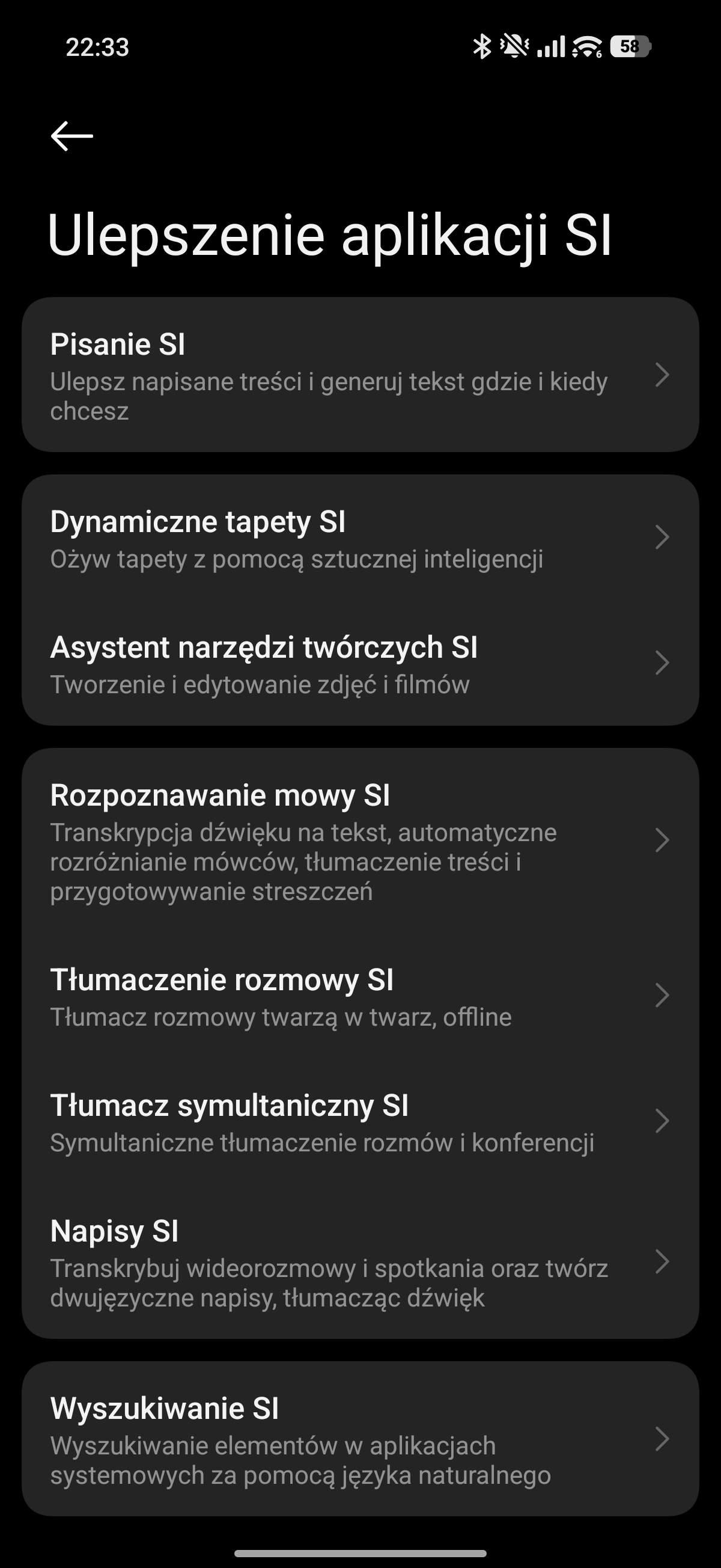Open Wyszukiwanie SI settings
The width and height of the screenshot is (721, 1568).
tap(359, 1439)
